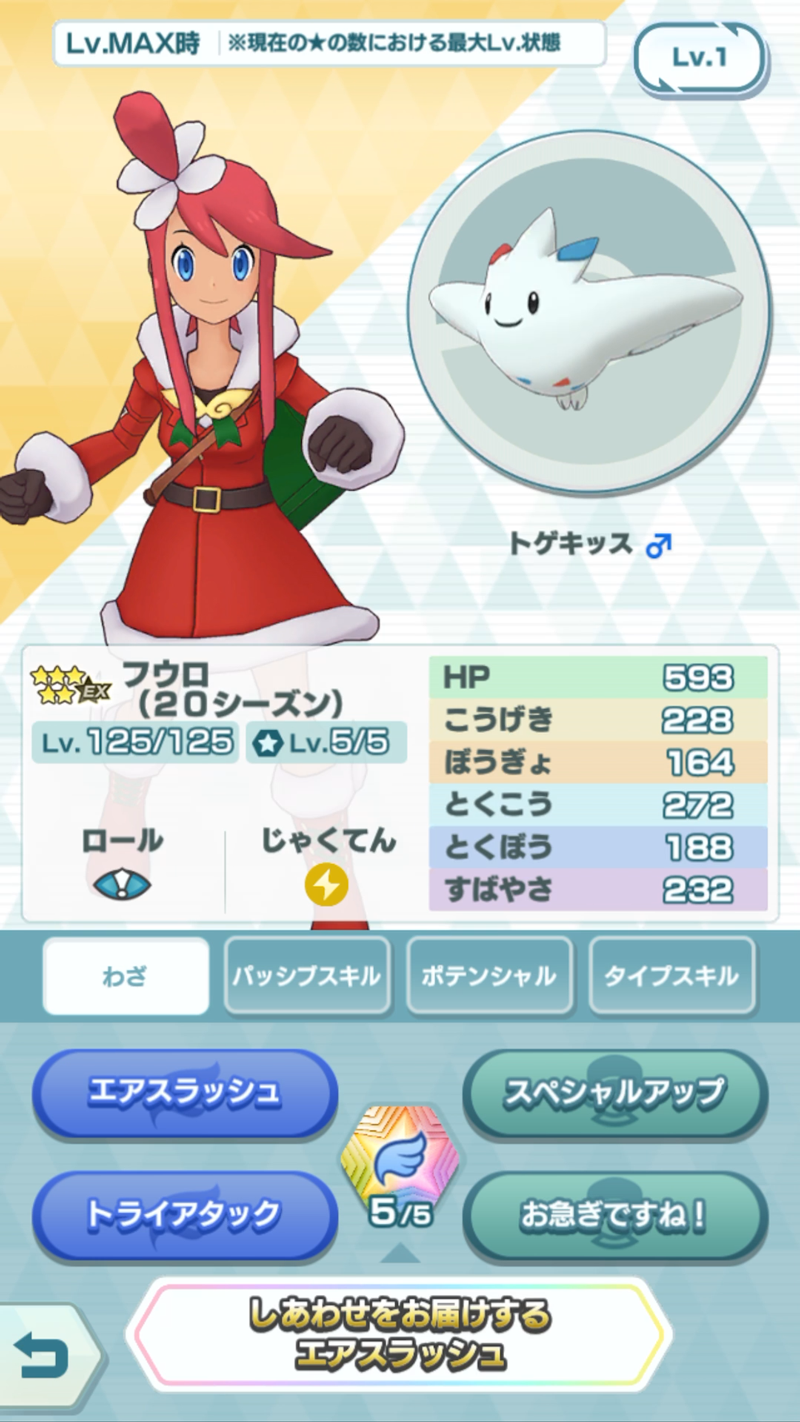Open the トライアタック move details

click(185, 1215)
